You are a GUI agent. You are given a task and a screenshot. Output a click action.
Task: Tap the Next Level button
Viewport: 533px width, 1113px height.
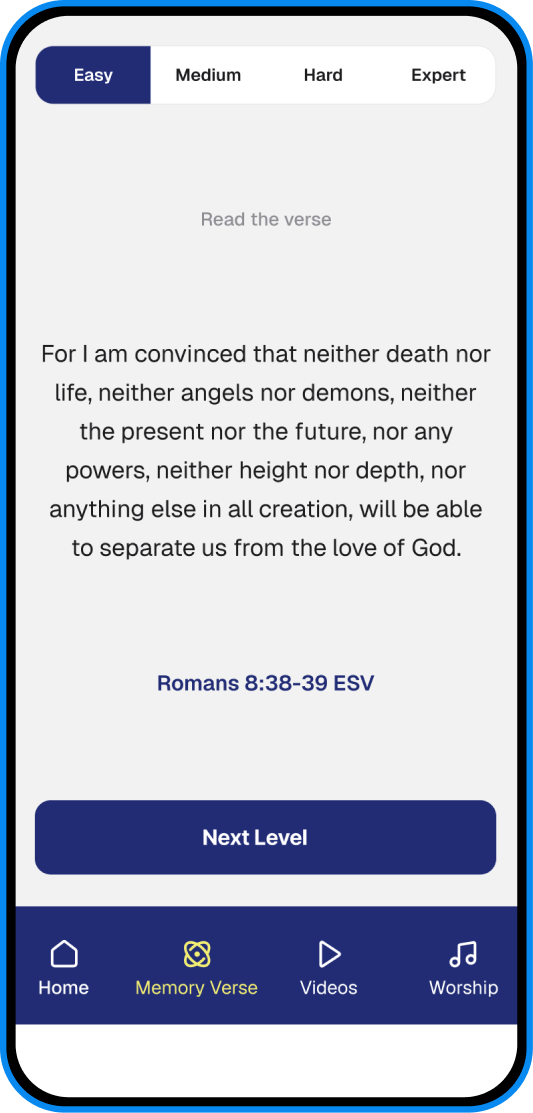265,838
